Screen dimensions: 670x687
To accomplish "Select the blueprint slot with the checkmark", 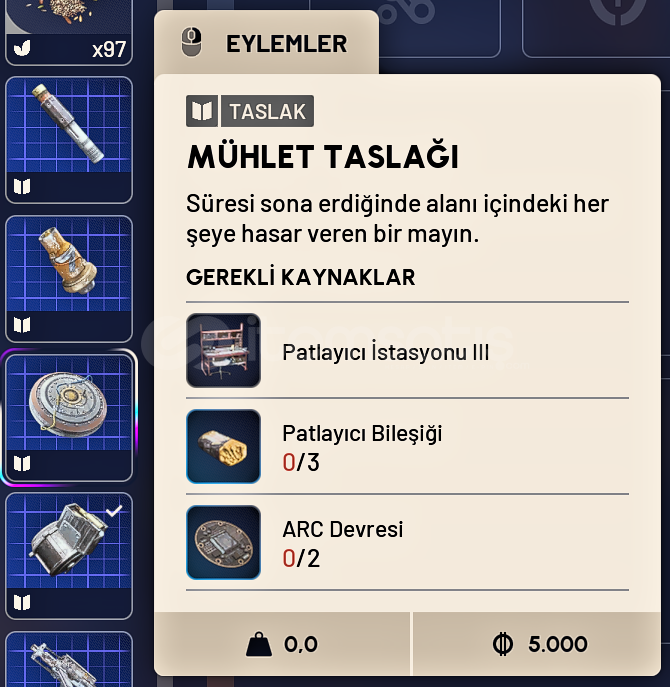I will pyautogui.click(x=69, y=555).
